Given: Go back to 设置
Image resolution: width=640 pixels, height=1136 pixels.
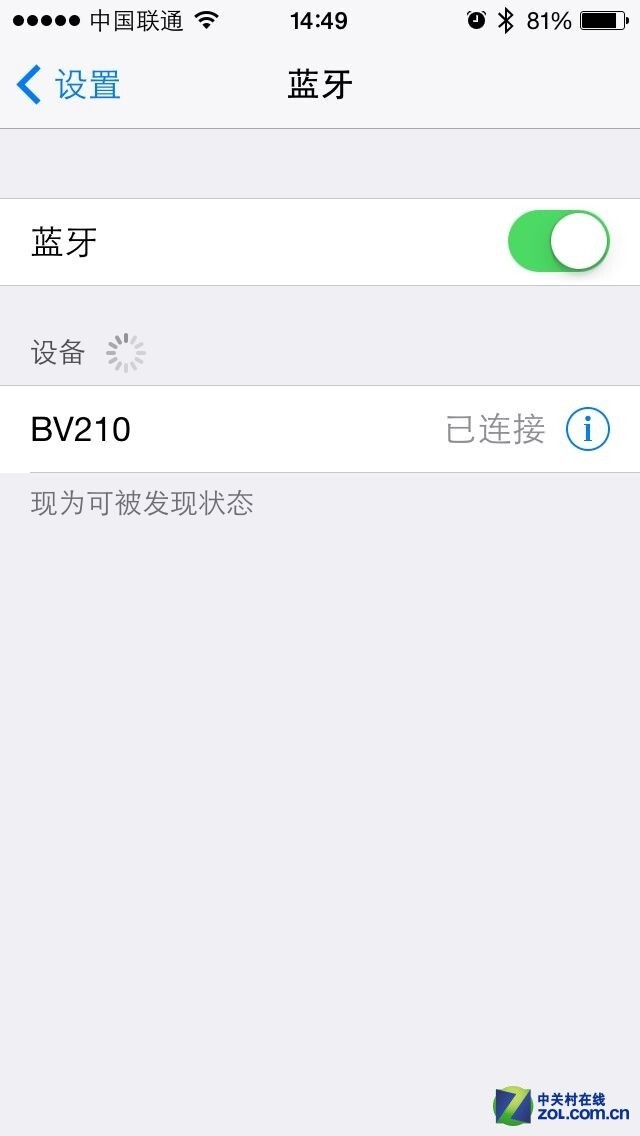Looking at the screenshot, I should [x=68, y=85].
